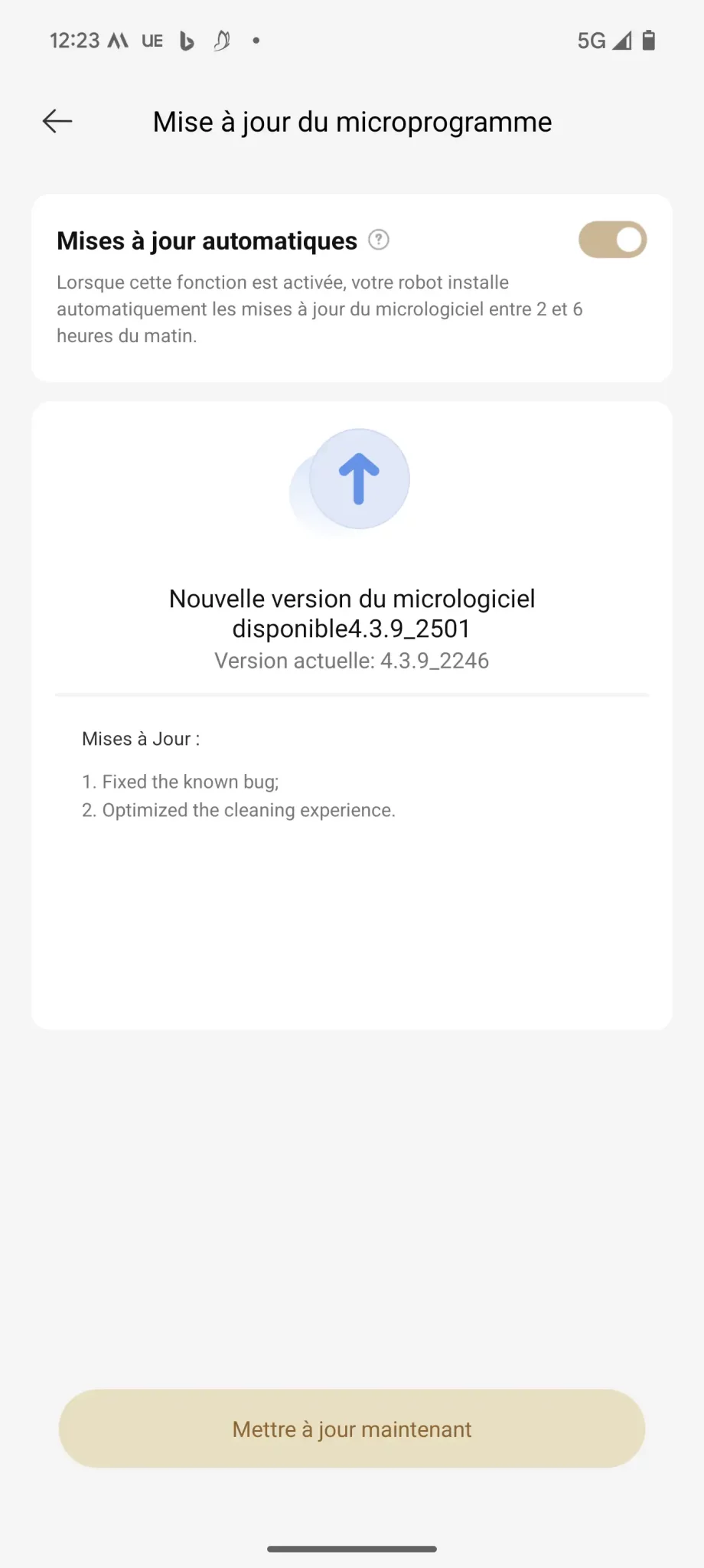Viewport: 704px width, 1568px height.
Task: Disable the Mises à jour automatiques switch
Action: pyautogui.click(x=612, y=240)
